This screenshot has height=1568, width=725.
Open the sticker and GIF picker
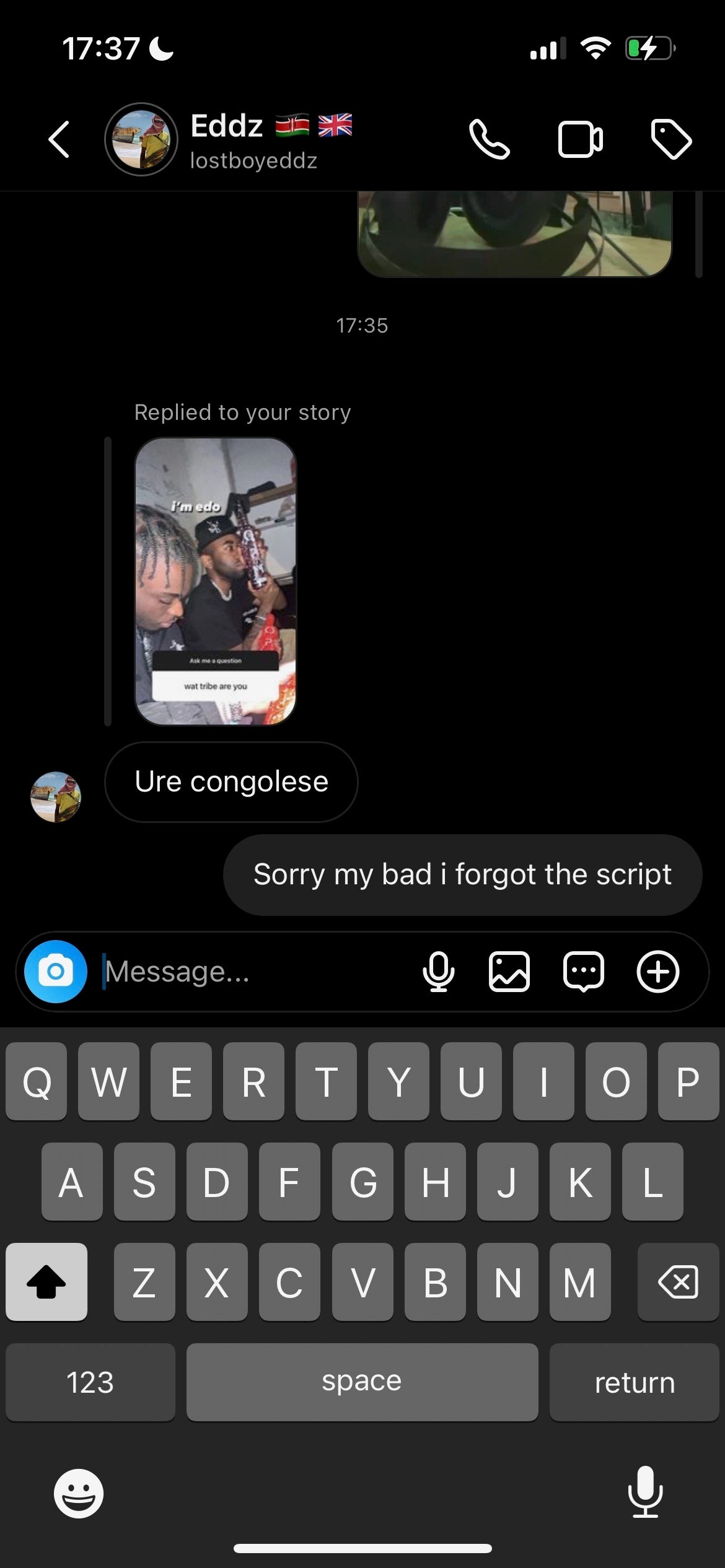(x=583, y=971)
